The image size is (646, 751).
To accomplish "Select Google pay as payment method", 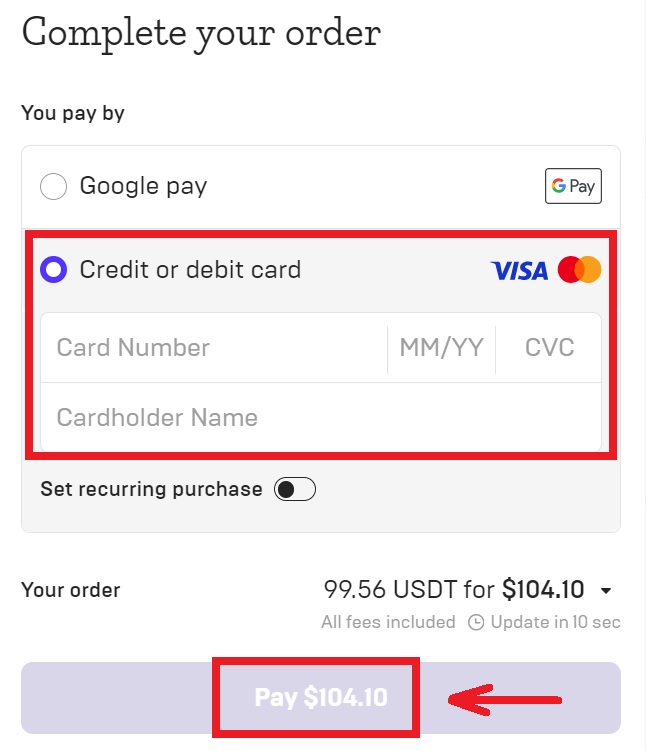I will (x=53, y=186).
